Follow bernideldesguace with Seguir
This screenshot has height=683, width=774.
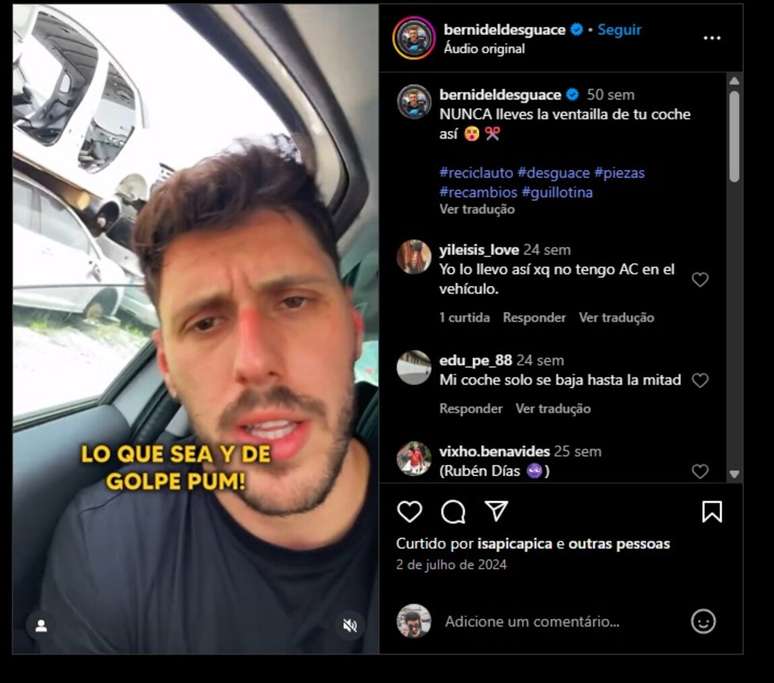pyautogui.click(x=619, y=30)
